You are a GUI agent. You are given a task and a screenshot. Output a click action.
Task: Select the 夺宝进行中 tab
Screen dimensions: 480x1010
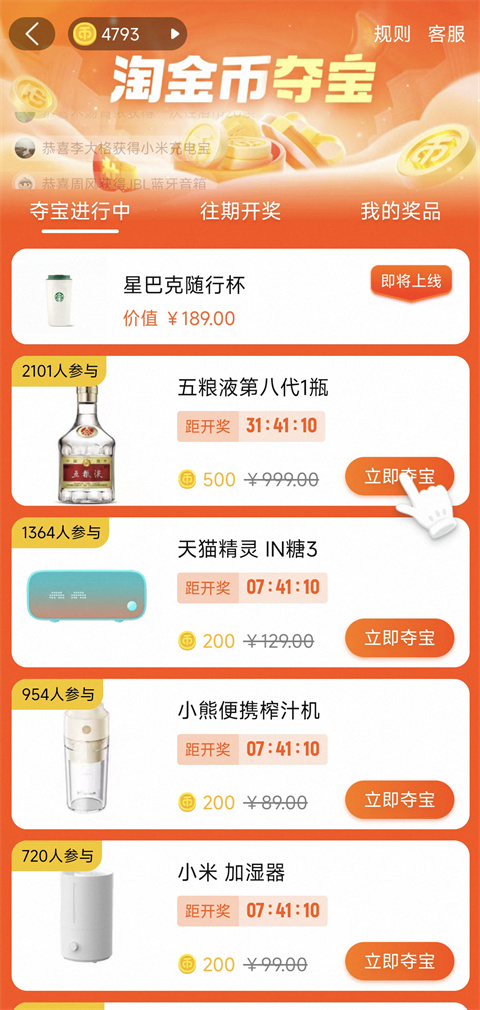[x=80, y=212]
